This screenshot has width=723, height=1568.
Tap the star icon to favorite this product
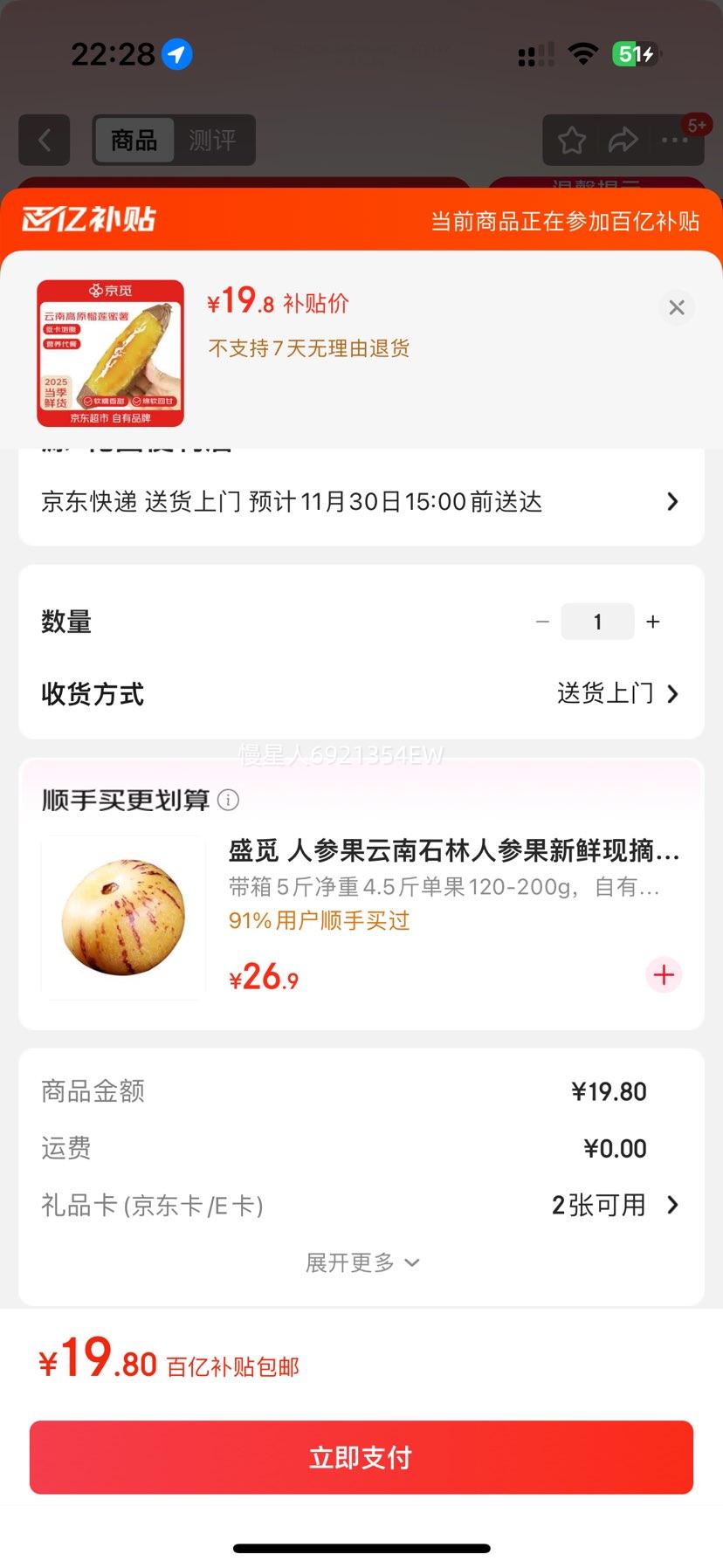pos(571,140)
